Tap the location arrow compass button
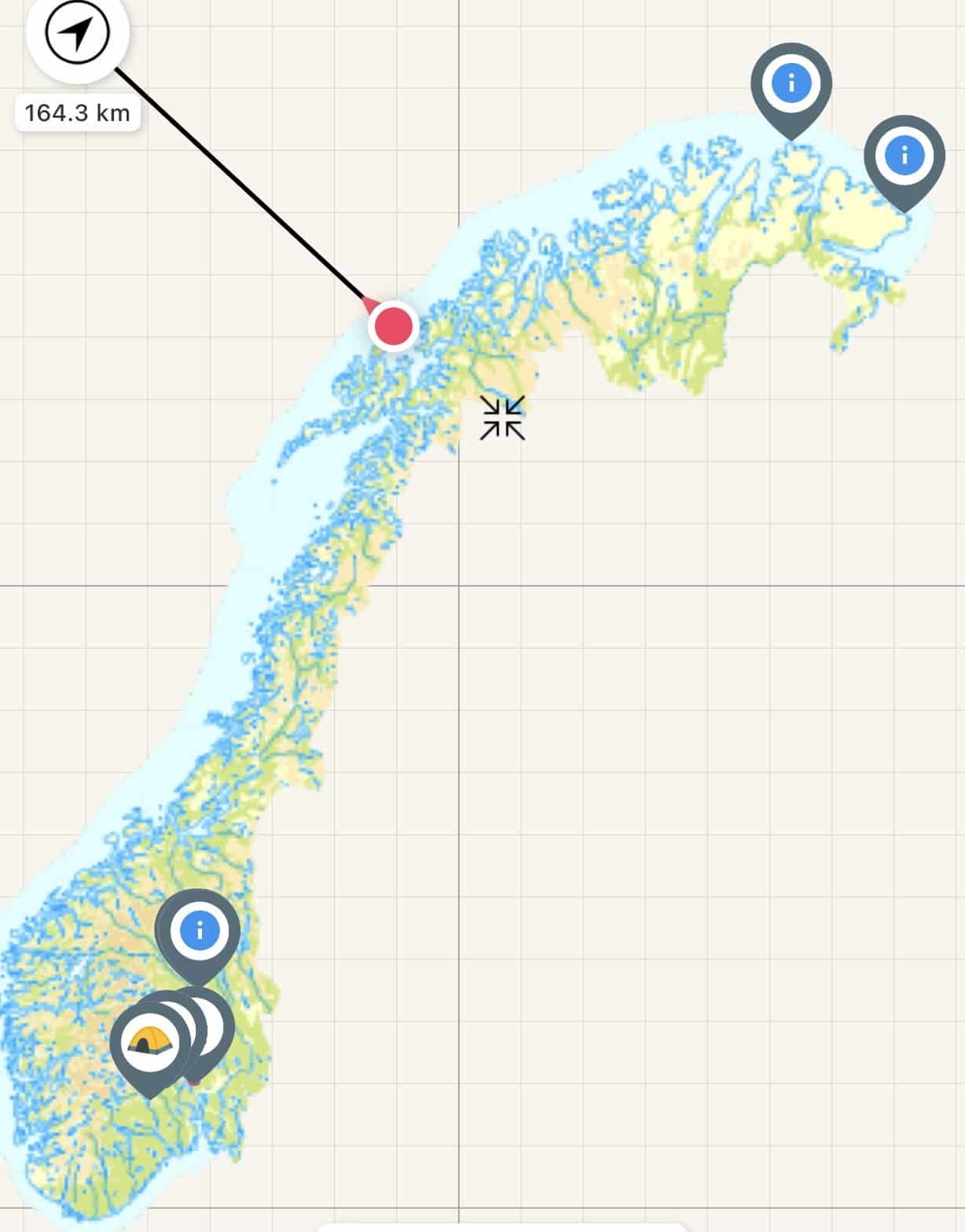Viewport: 965px width, 1232px height. pos(77,32)
